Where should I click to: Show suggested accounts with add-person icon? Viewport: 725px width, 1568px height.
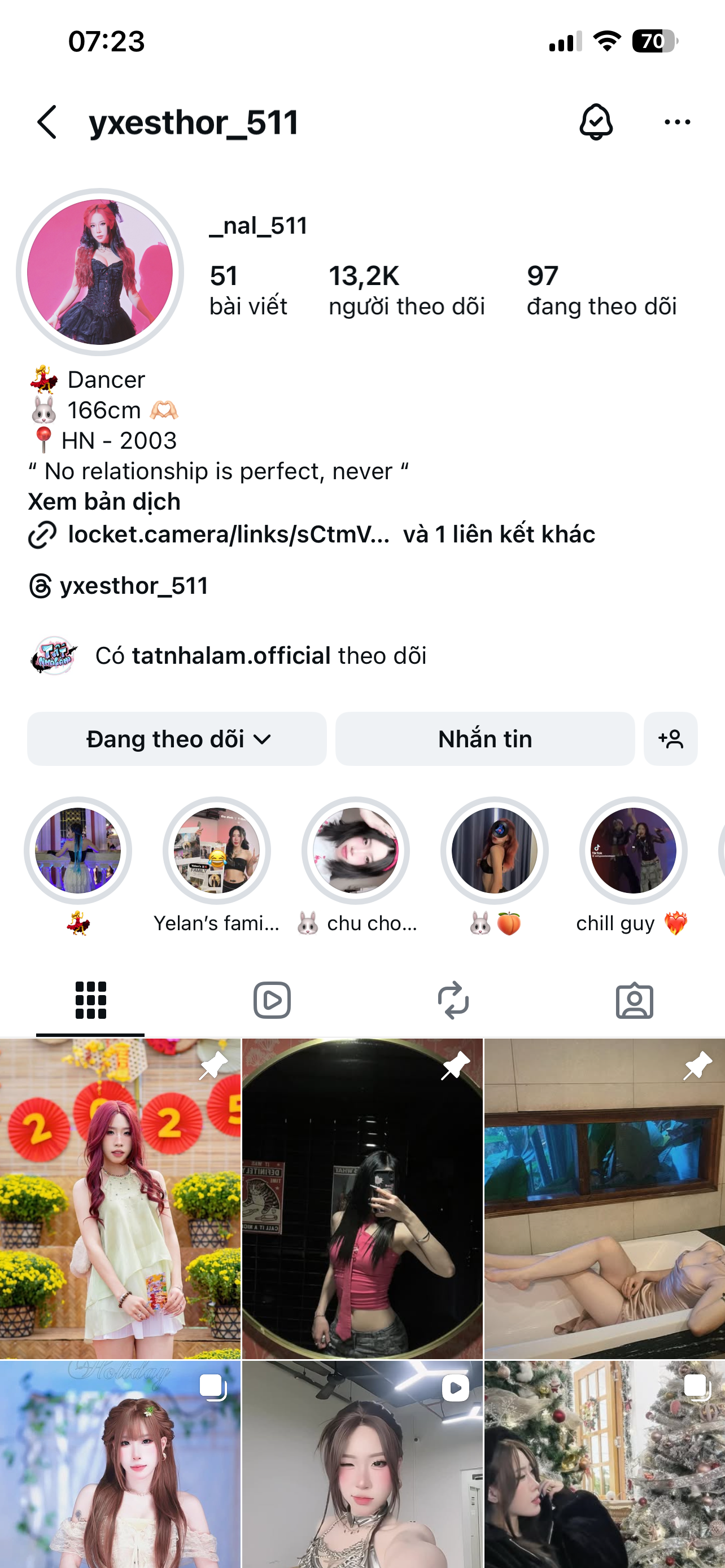[x=670, y=739]
